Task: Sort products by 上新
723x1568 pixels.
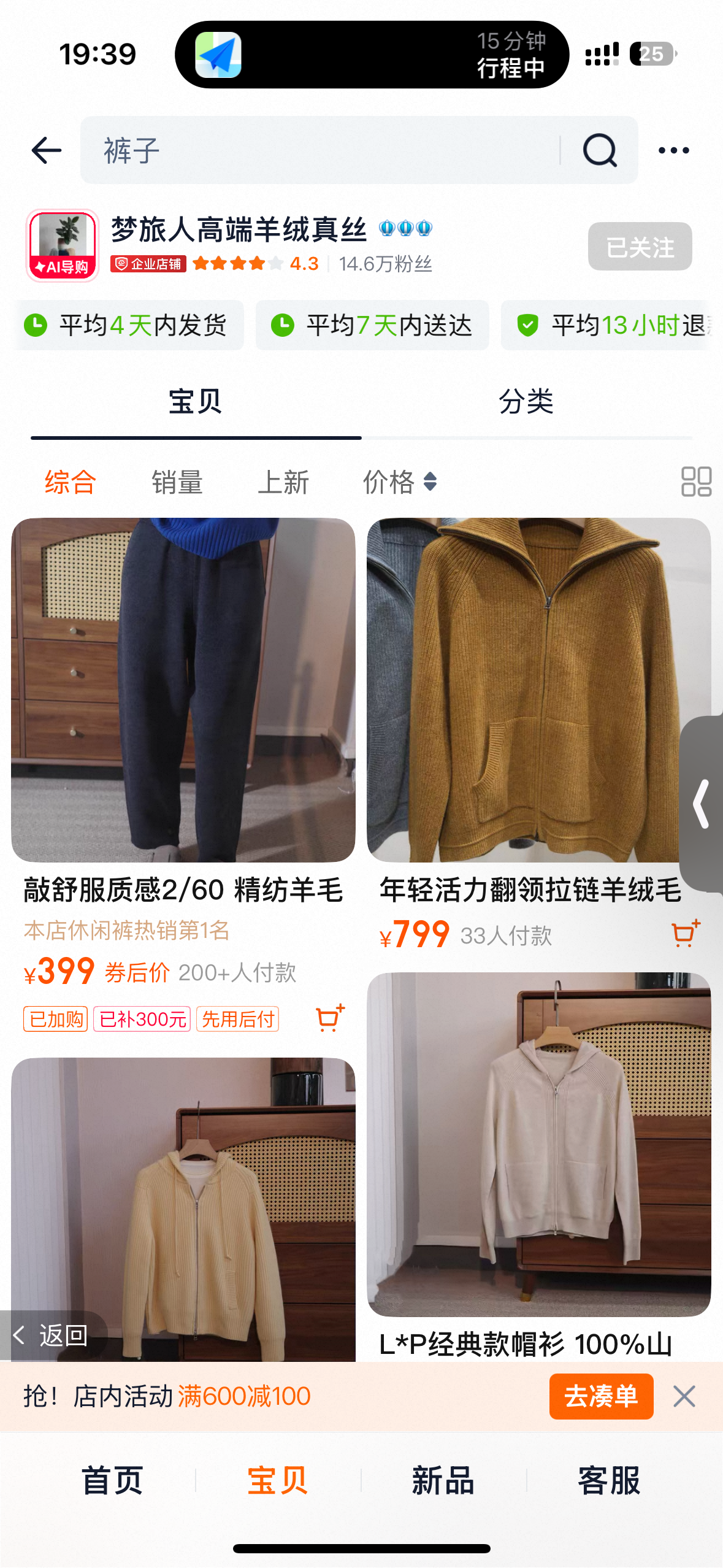Action: (x=283, y=482)
